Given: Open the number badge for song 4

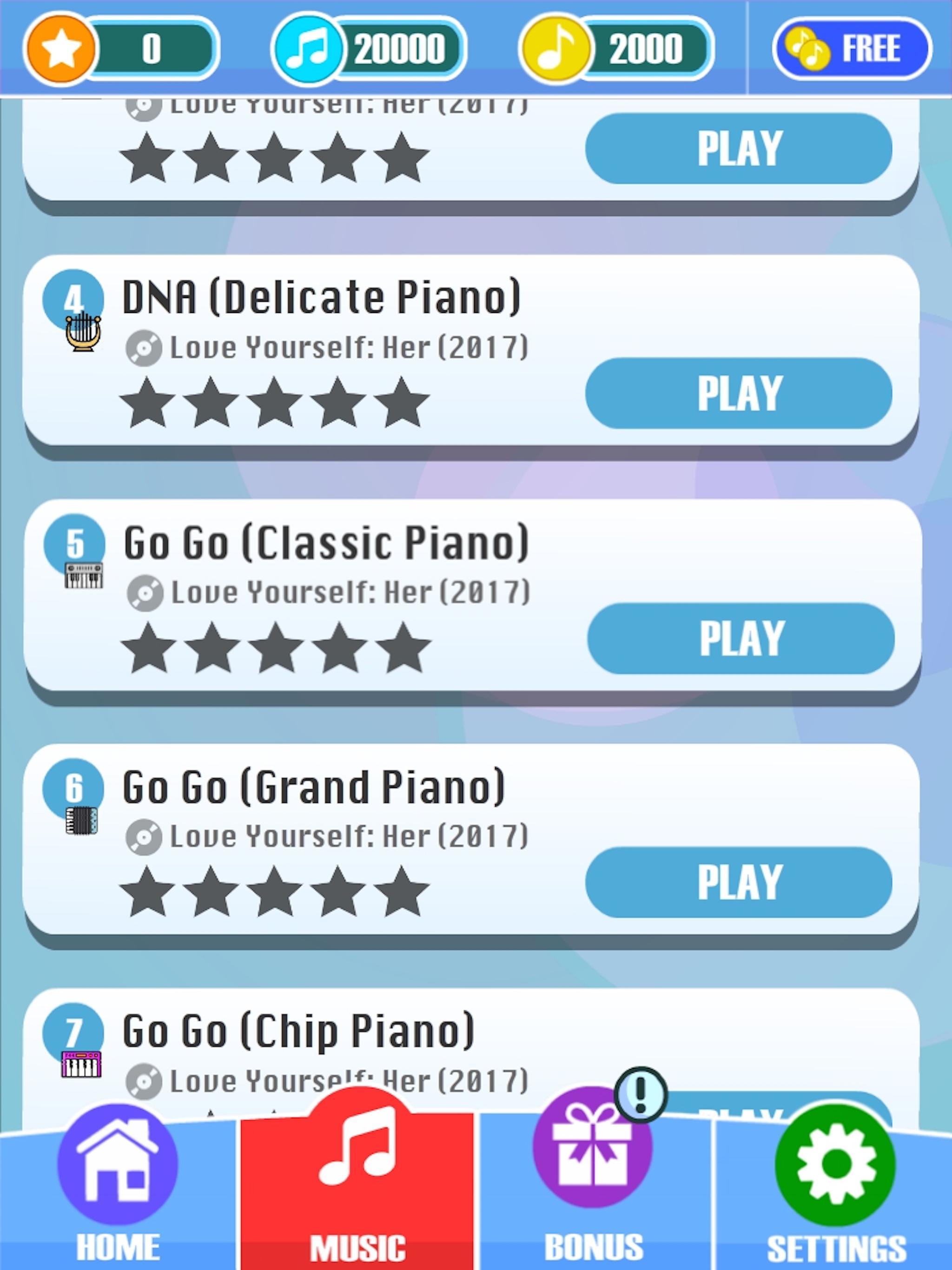Looking at the screenshot, I should coord(75,295).
